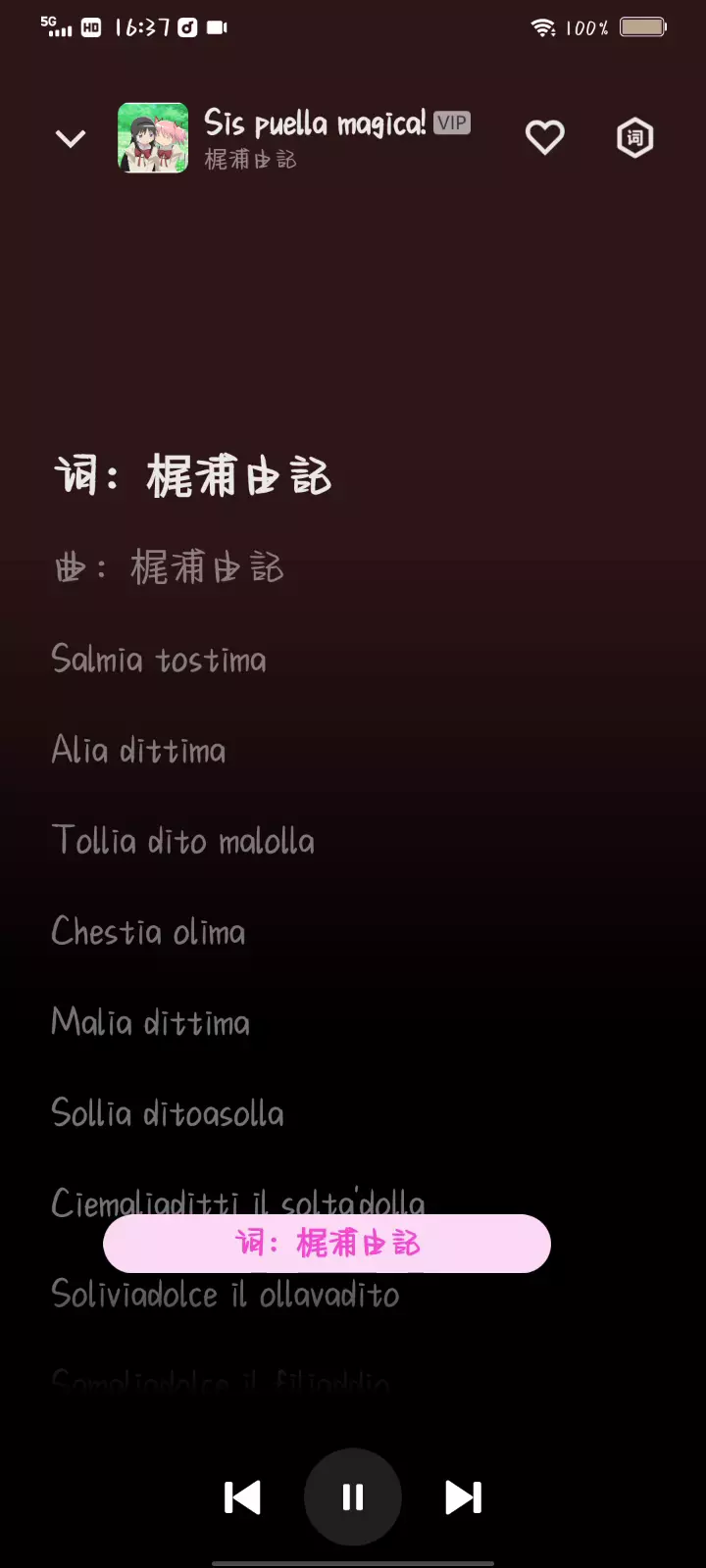Jump to the lyric line Salmia tostima
This screenshot has width=706, height=1568.
159,660
